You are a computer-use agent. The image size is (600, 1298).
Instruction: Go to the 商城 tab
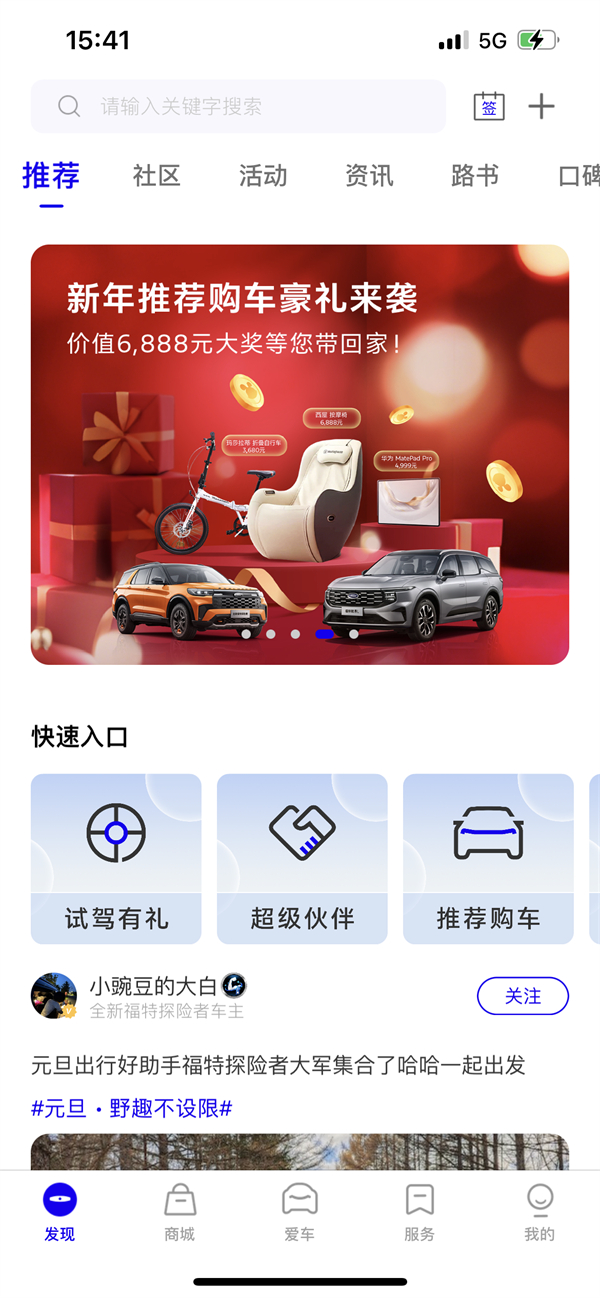(x=180, y=1212)
